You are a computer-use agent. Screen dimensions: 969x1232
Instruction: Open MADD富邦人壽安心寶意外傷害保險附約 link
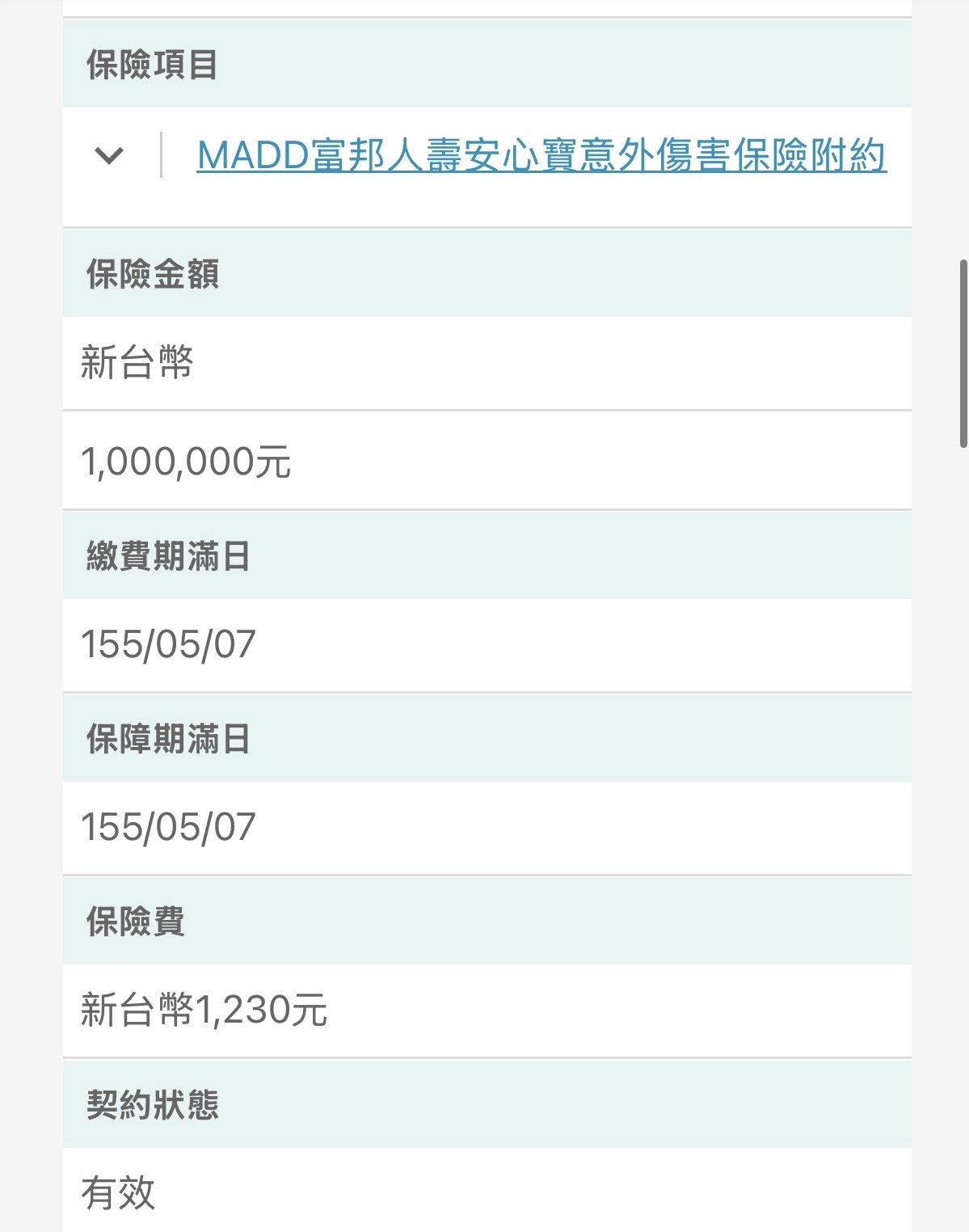[x=541, y=155]
